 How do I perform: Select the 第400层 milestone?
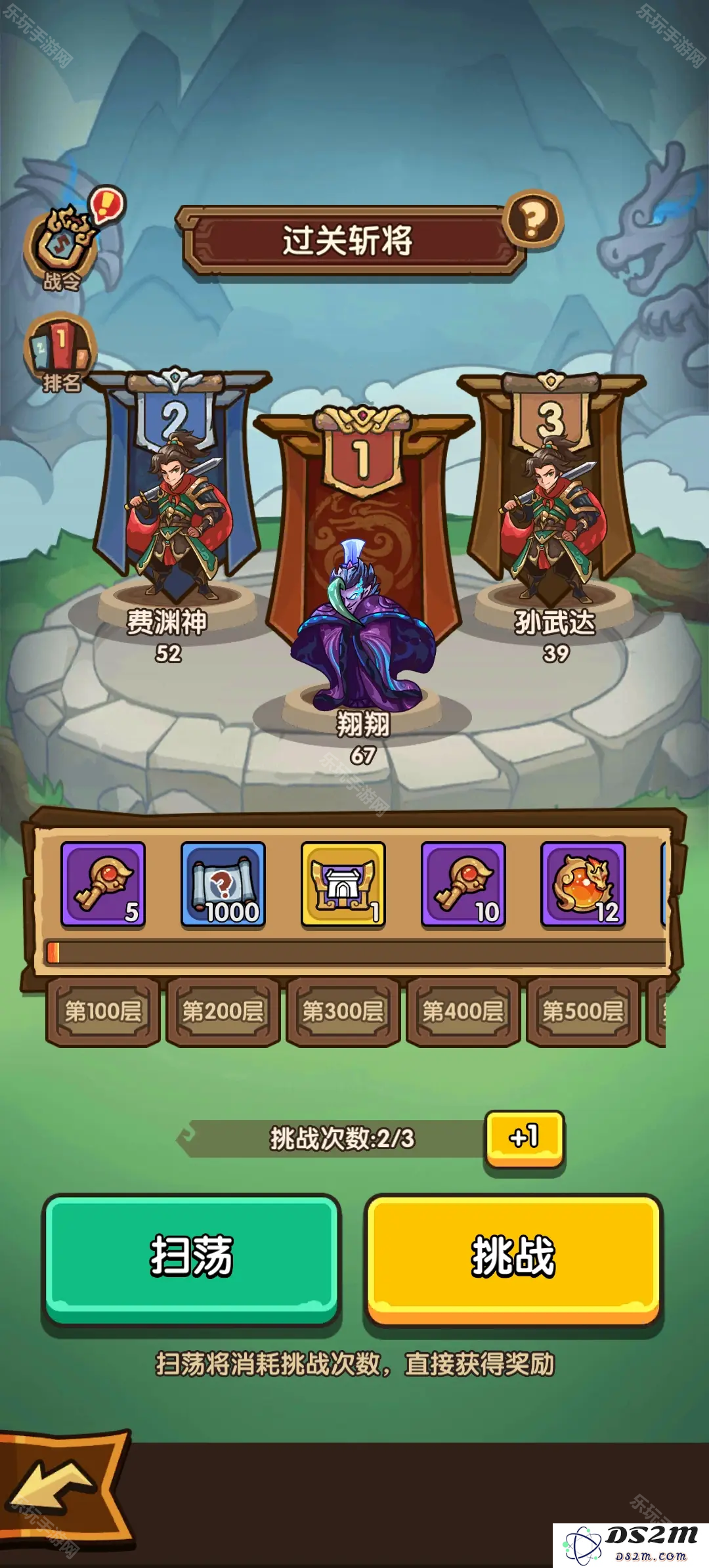tap(463, 1011)
